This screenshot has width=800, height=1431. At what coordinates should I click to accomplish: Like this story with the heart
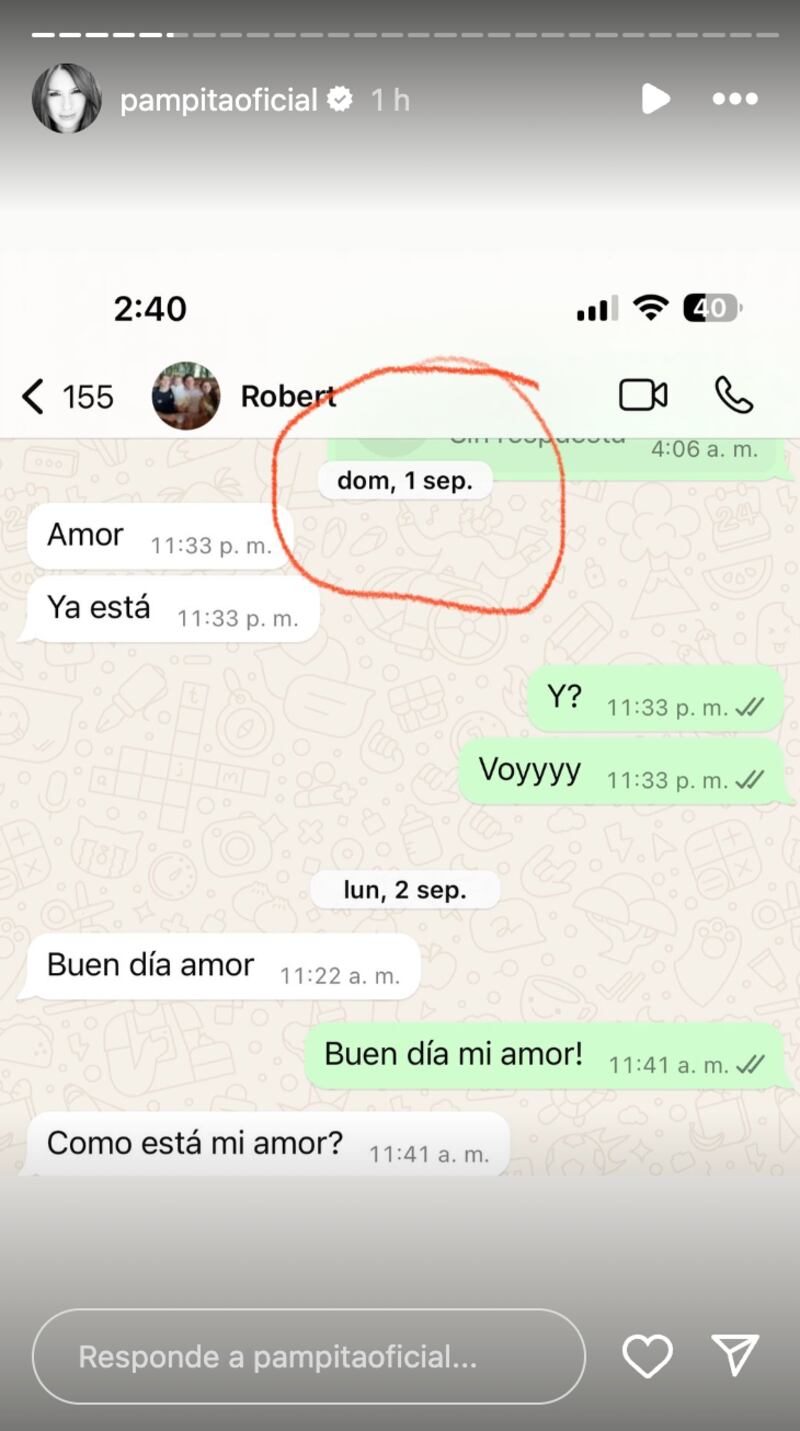click(x=647, y=1356)
